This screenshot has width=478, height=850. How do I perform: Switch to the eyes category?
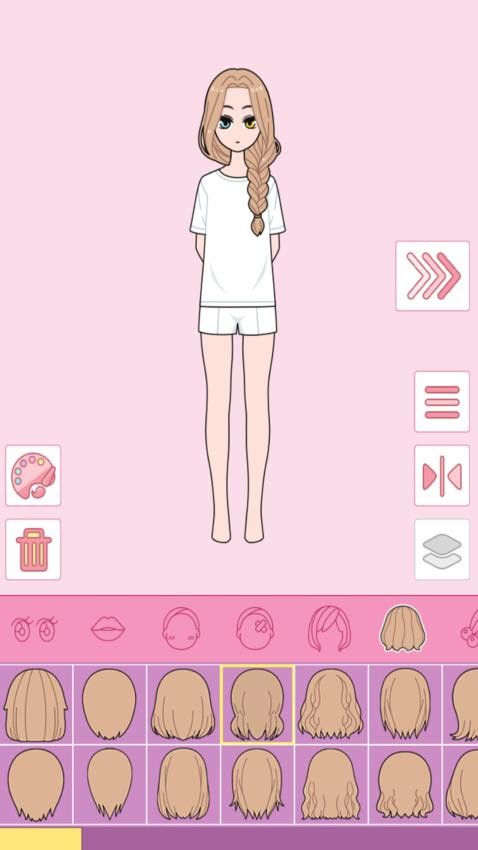(35, 629)
